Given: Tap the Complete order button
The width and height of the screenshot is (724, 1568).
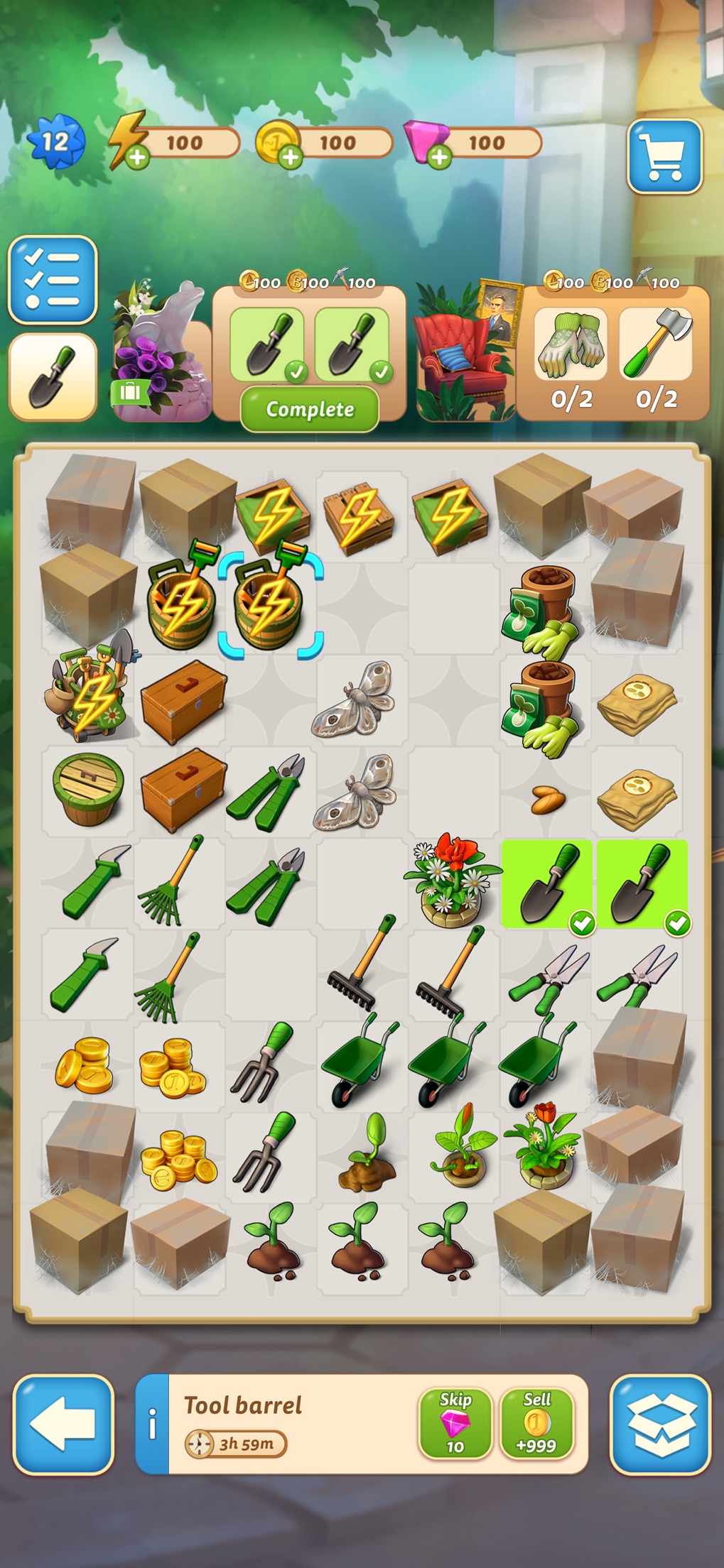Looking at the screenshot, I should tap(310, 409).
